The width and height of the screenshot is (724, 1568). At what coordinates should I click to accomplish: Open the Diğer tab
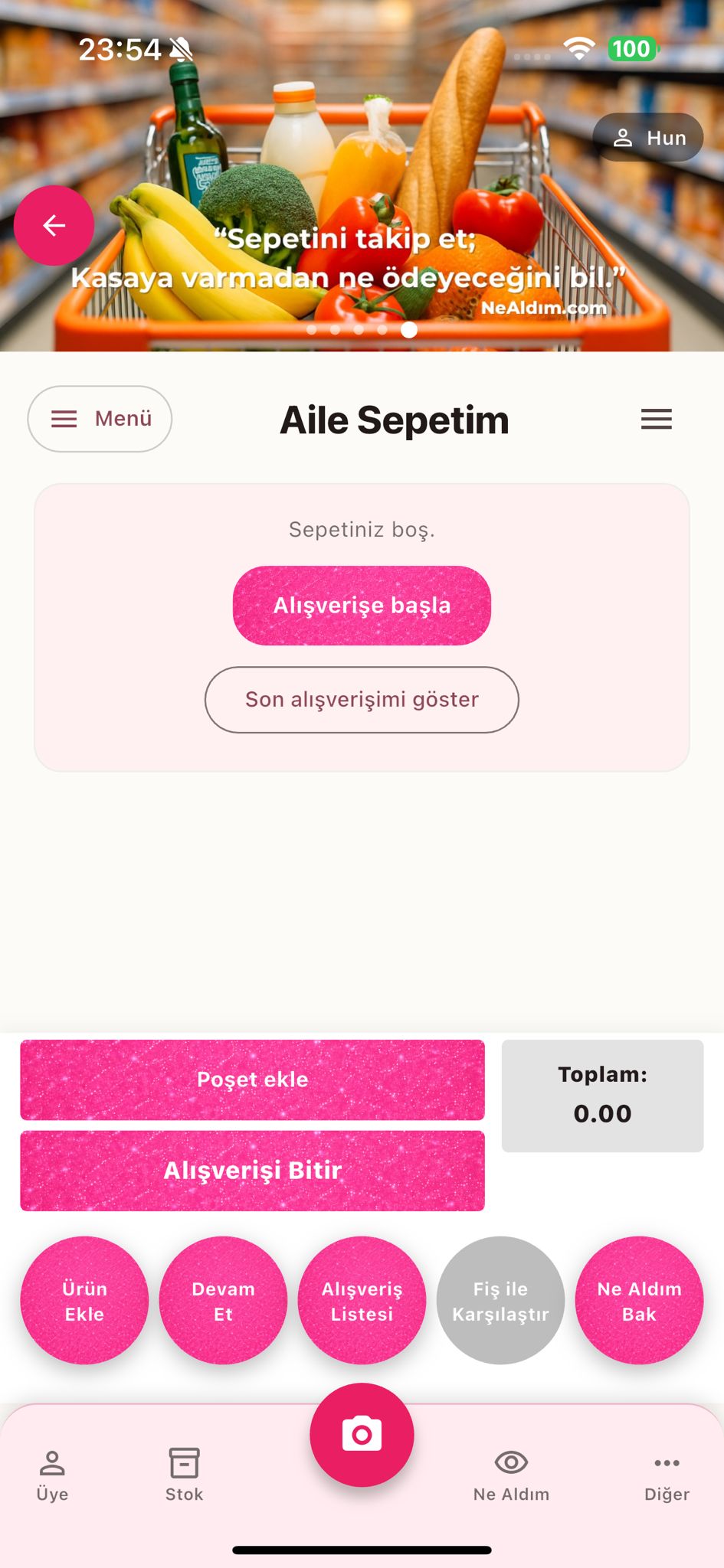(667, 1475)
